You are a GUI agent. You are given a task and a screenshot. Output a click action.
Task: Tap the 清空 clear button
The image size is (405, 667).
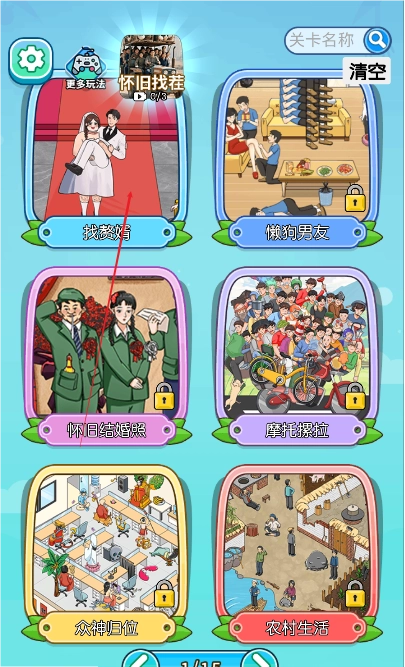[367, 71]
